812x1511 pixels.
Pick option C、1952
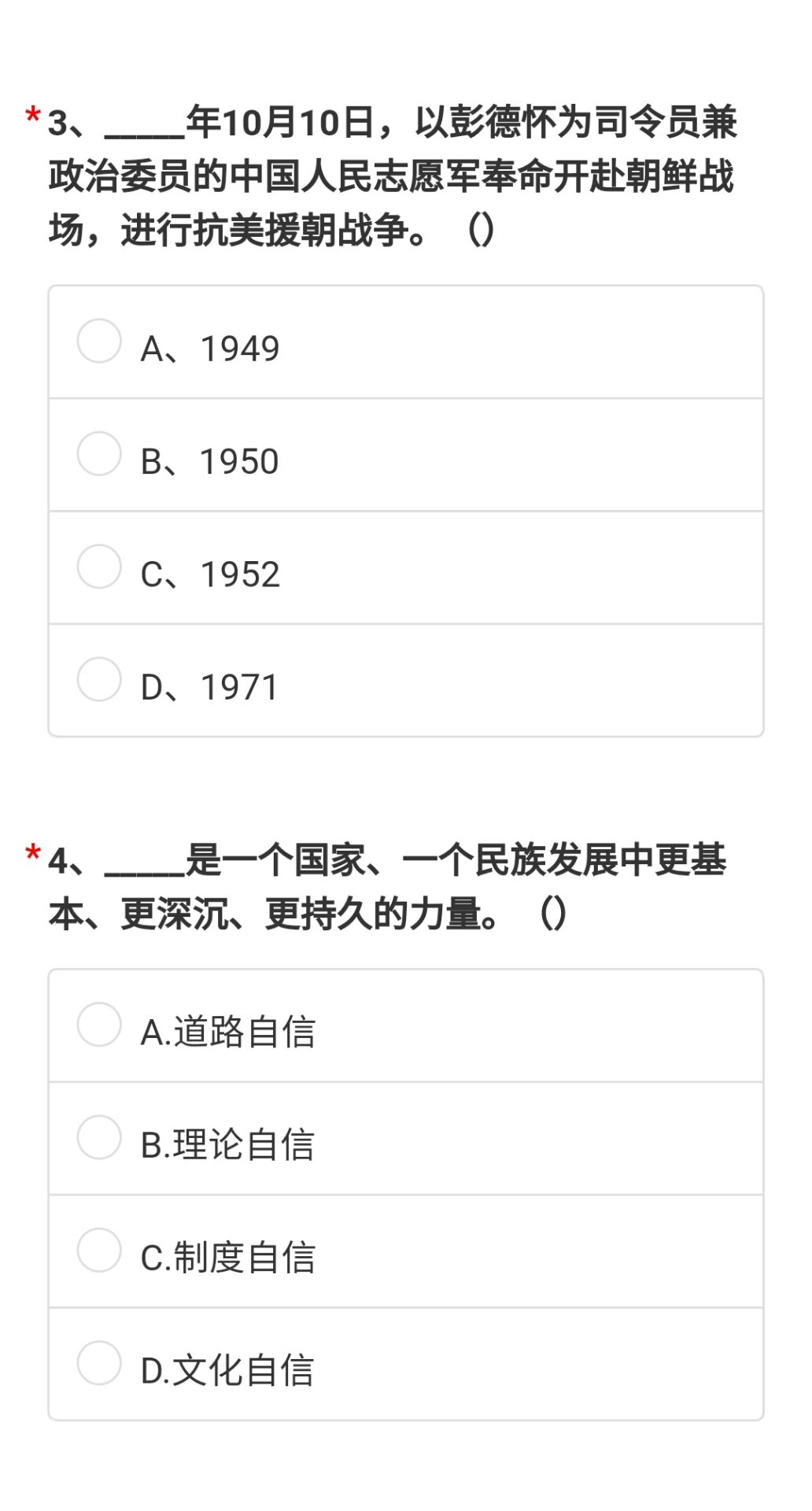tap(405, 567)
